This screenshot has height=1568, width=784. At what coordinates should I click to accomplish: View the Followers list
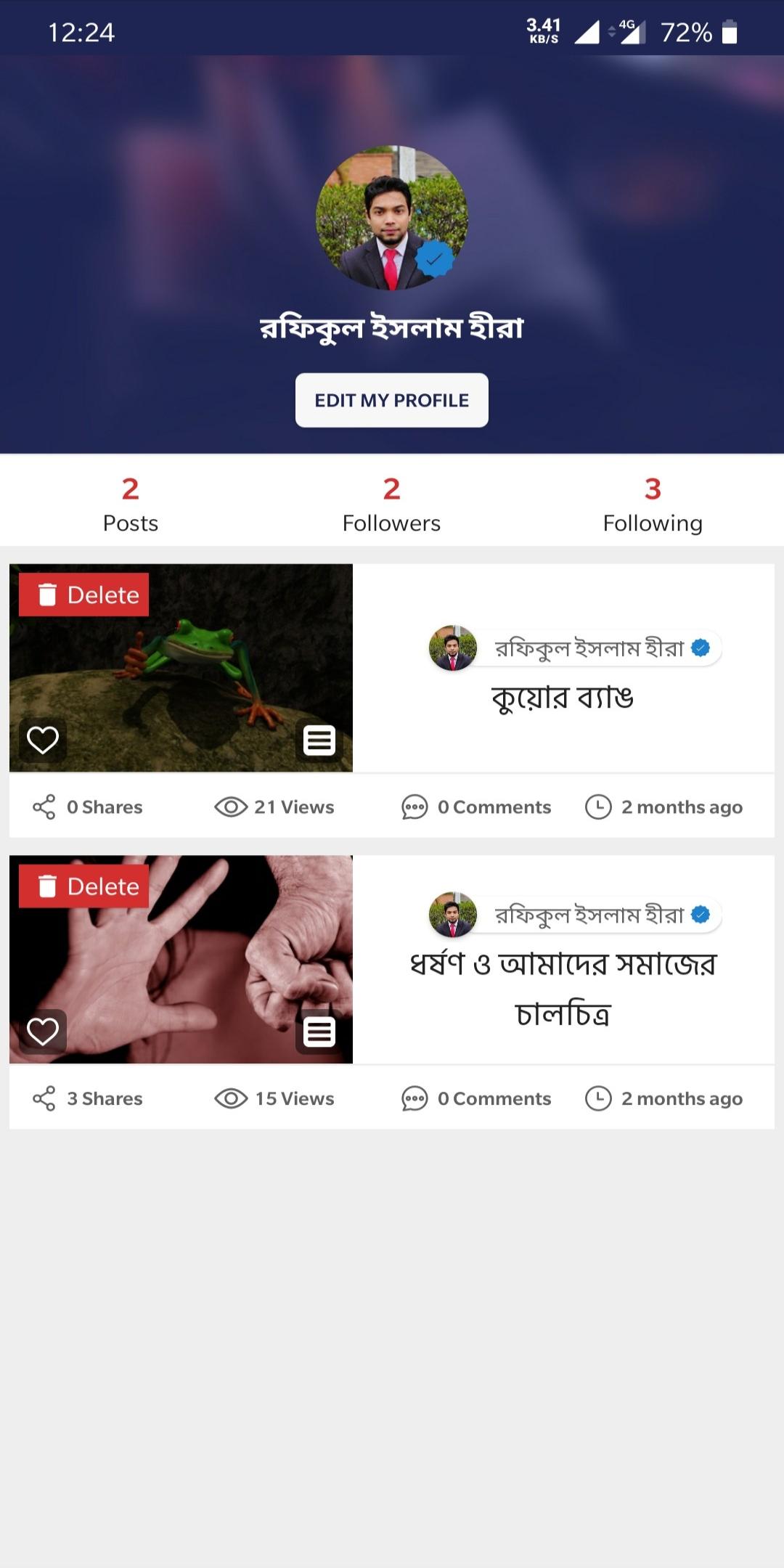[x=391, y=505]
